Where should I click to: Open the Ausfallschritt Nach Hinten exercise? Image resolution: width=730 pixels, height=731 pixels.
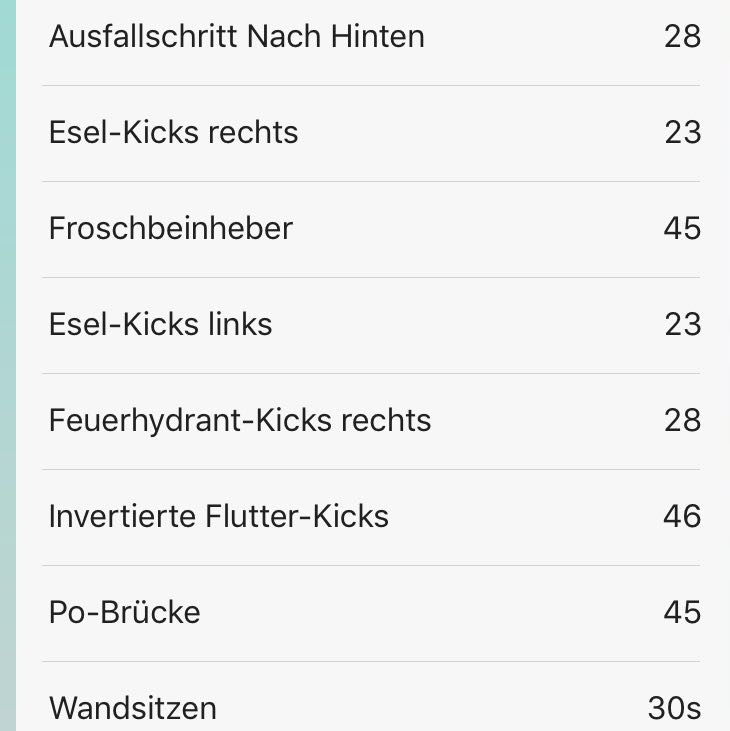(236, 36)
